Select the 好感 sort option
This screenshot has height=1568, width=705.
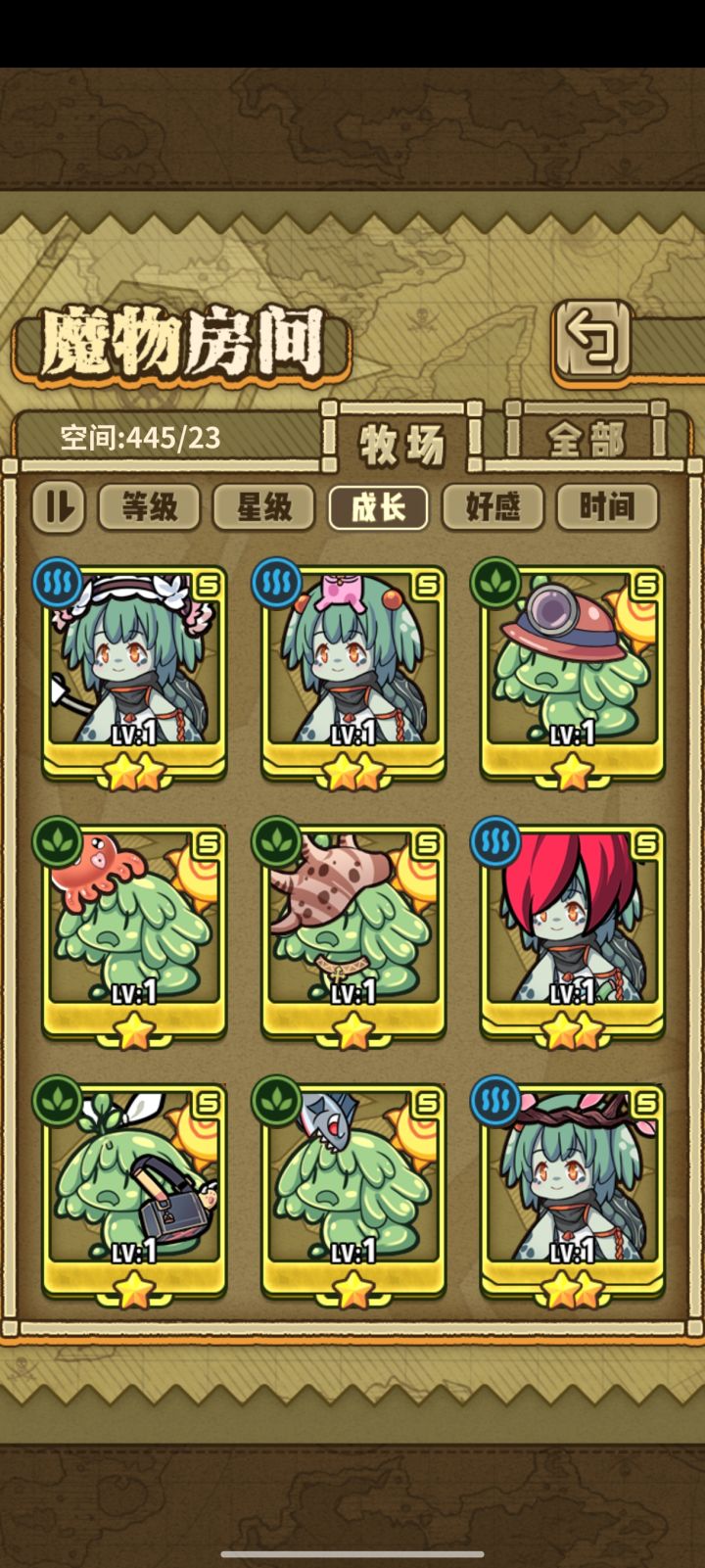coord(493,507)
